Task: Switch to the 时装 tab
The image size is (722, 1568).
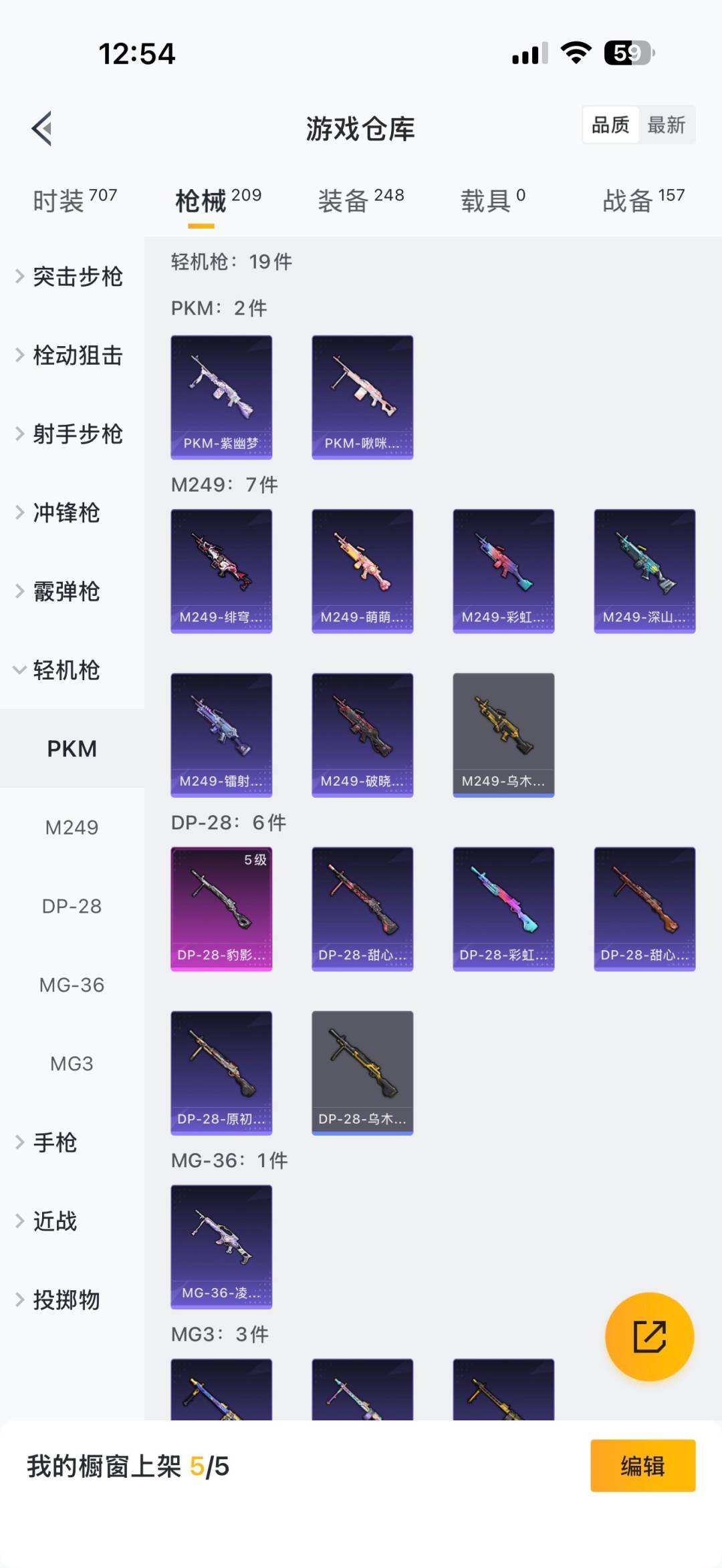Action: [74, 200]
